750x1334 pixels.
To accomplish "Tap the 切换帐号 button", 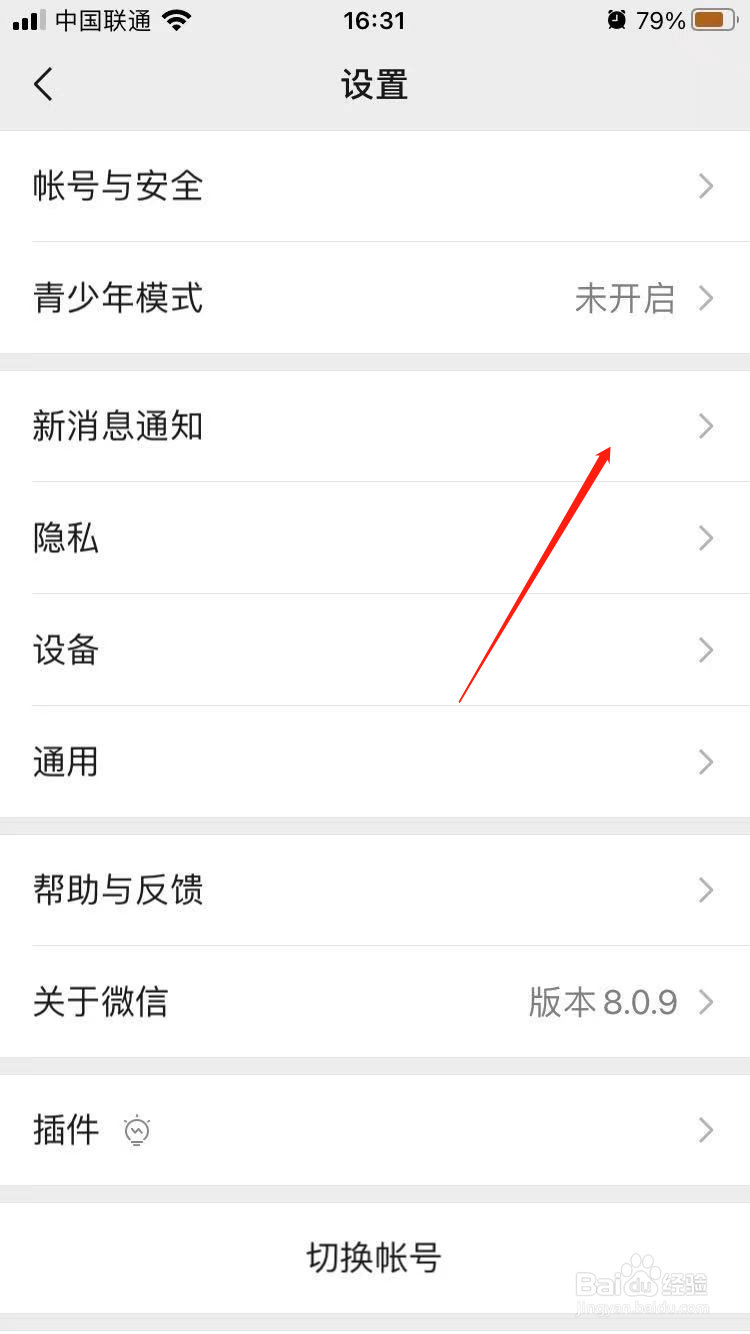I will point(375,1258).
